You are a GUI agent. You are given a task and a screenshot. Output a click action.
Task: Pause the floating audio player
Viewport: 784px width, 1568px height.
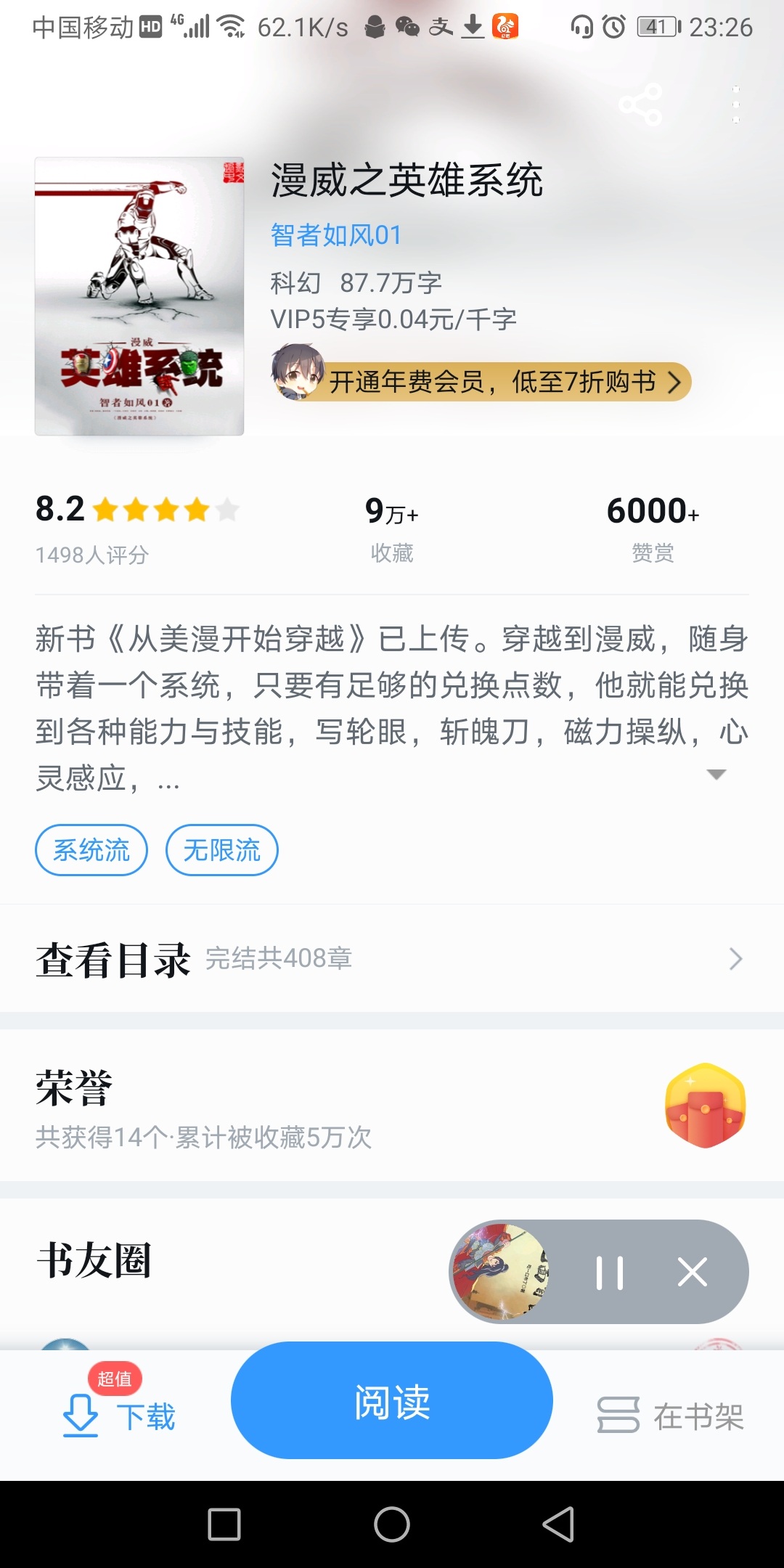tap(610, 1273)
